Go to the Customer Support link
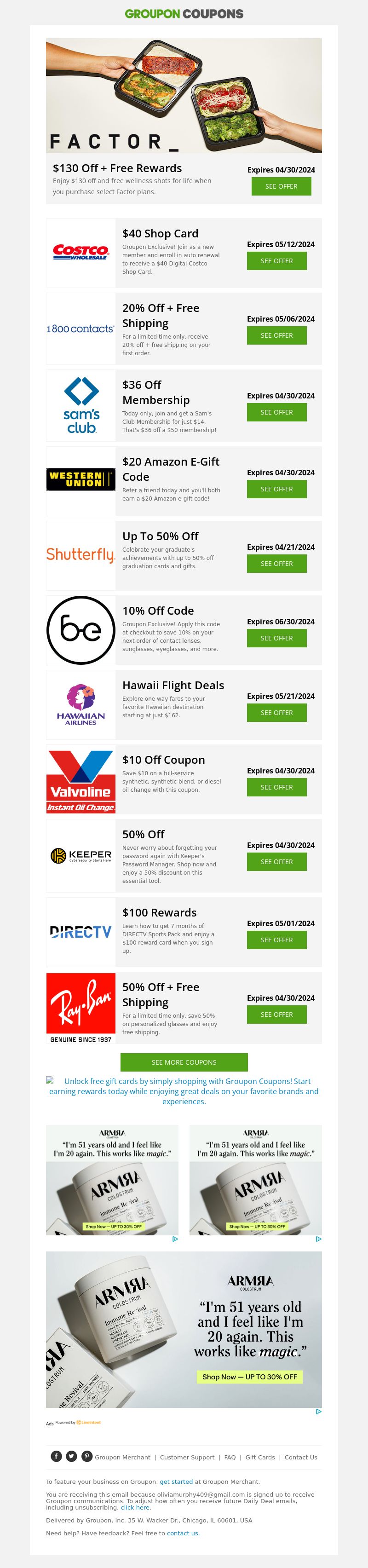Screen dimensions: 368x1568 click(187, 1457)
